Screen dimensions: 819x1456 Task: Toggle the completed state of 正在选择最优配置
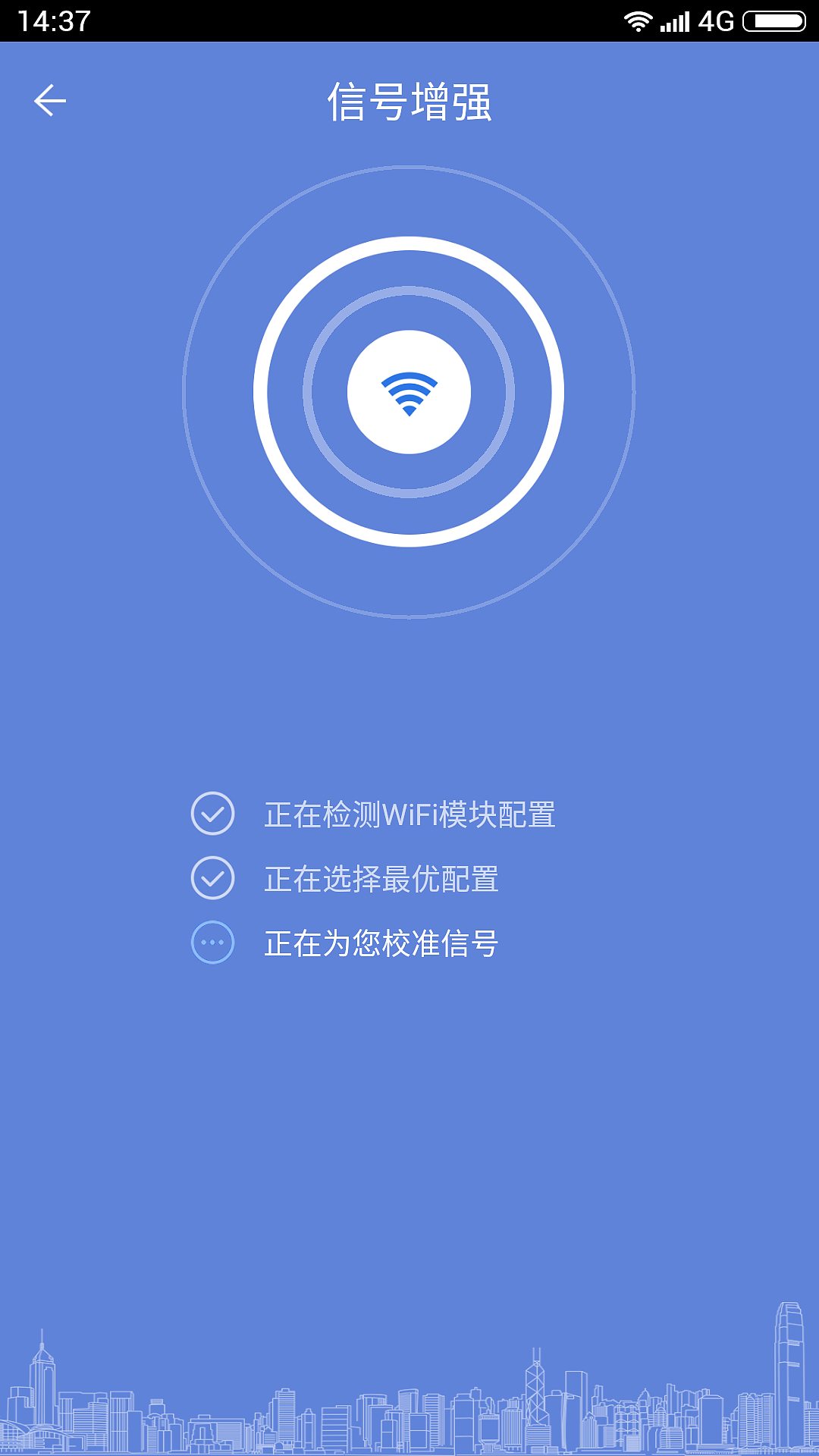pos(215,879)
